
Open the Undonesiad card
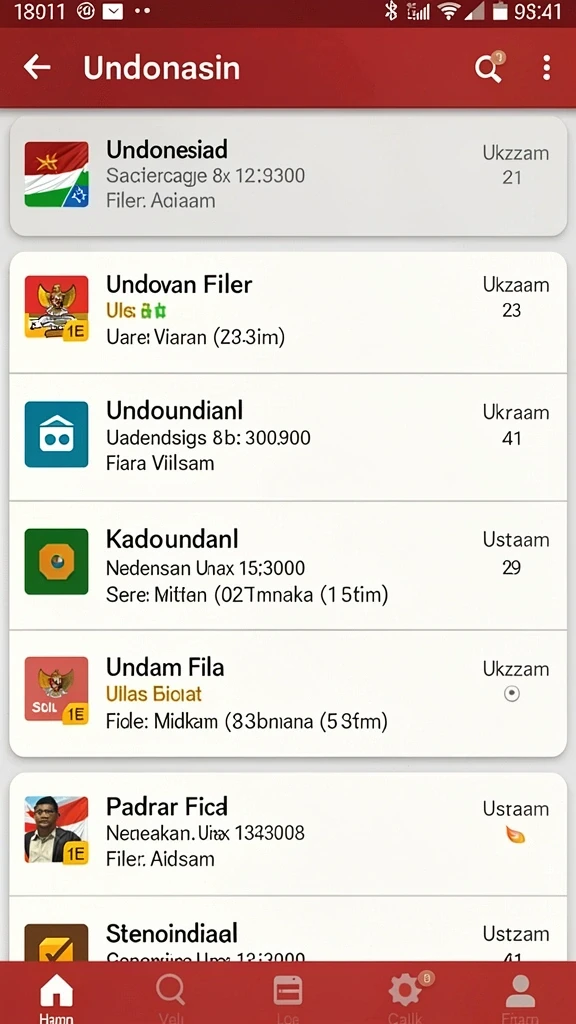288,176
